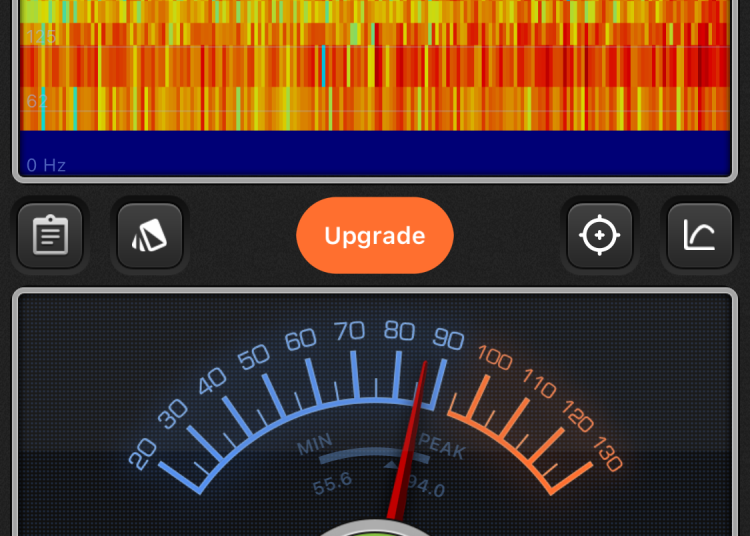Open the clipboard notes icon
Screen dimensions: 750x536
[x=50, y=236]
